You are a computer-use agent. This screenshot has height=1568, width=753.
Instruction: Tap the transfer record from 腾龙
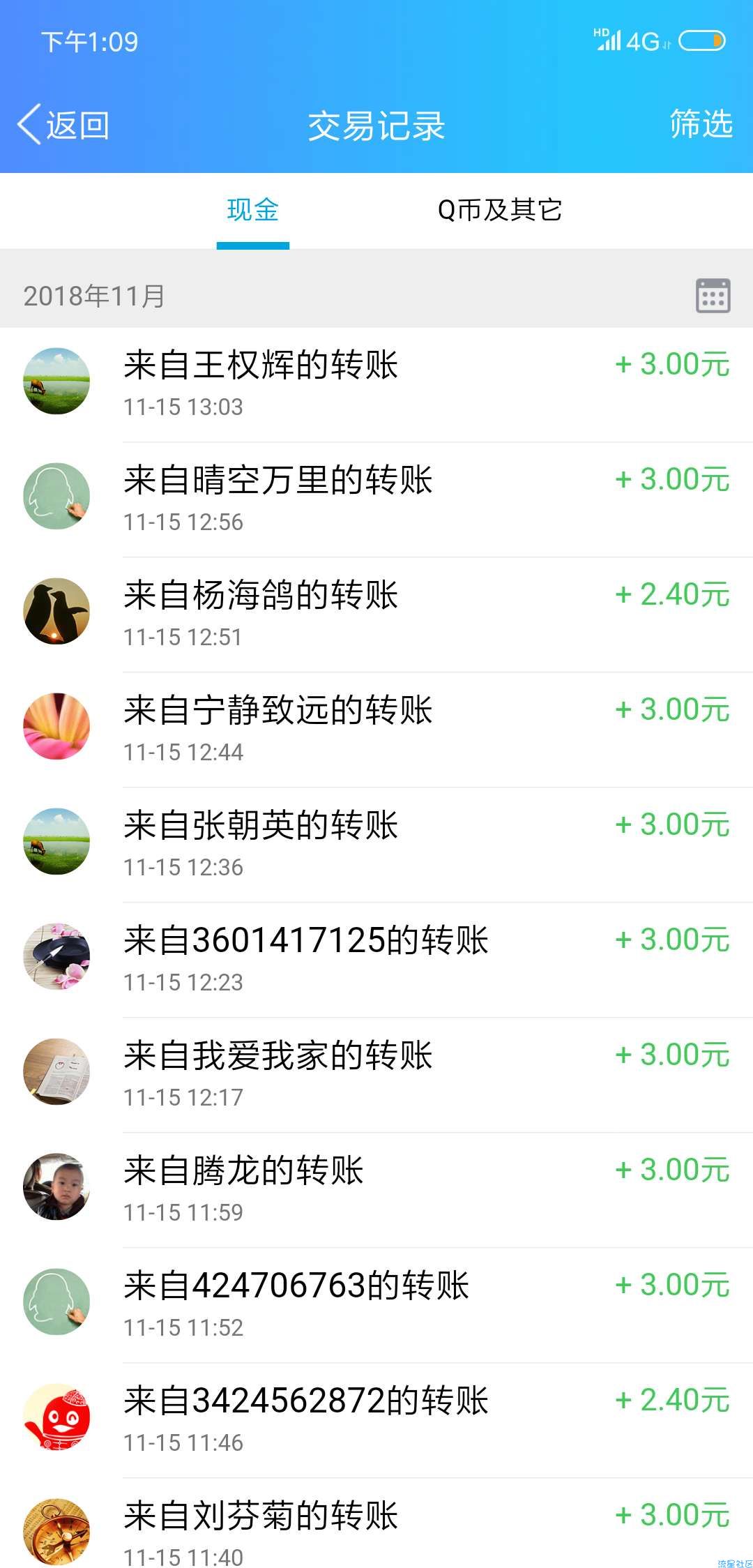376,1189
